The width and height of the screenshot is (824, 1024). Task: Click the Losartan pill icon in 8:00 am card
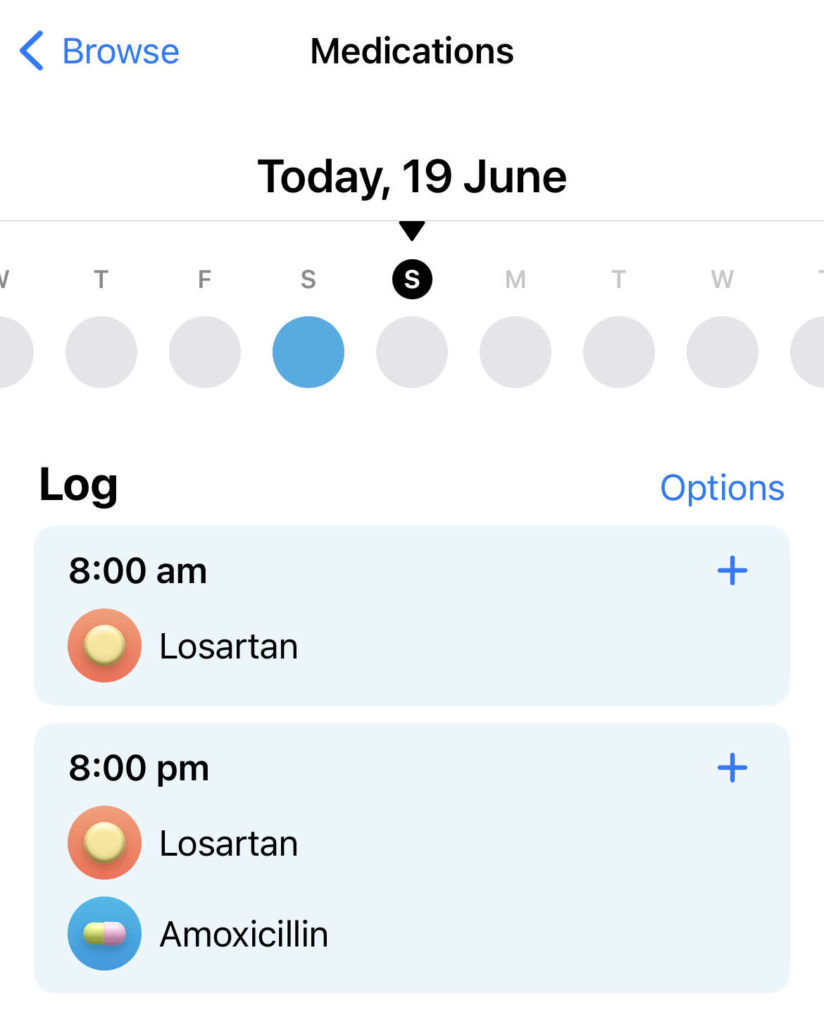click(104, 646)
